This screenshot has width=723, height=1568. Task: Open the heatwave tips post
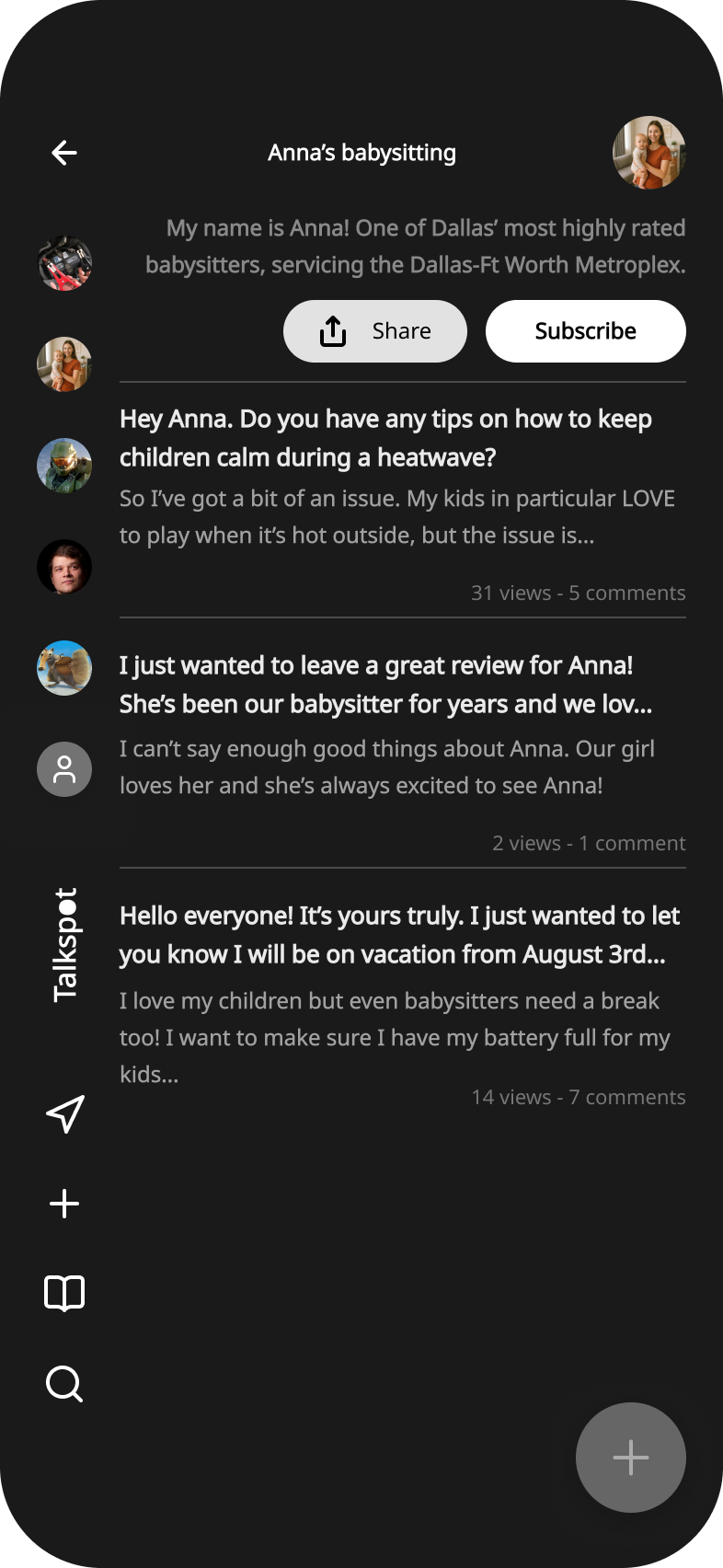[403, 502]
